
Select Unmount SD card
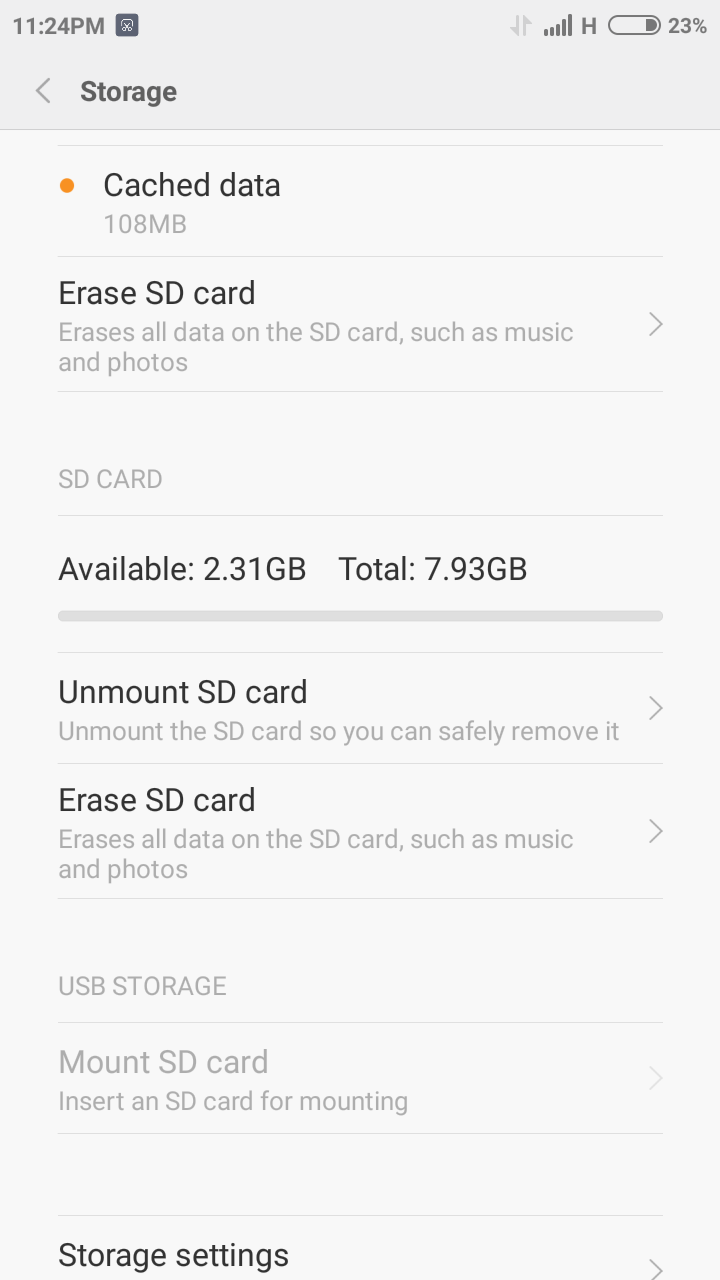pos(360,709)
